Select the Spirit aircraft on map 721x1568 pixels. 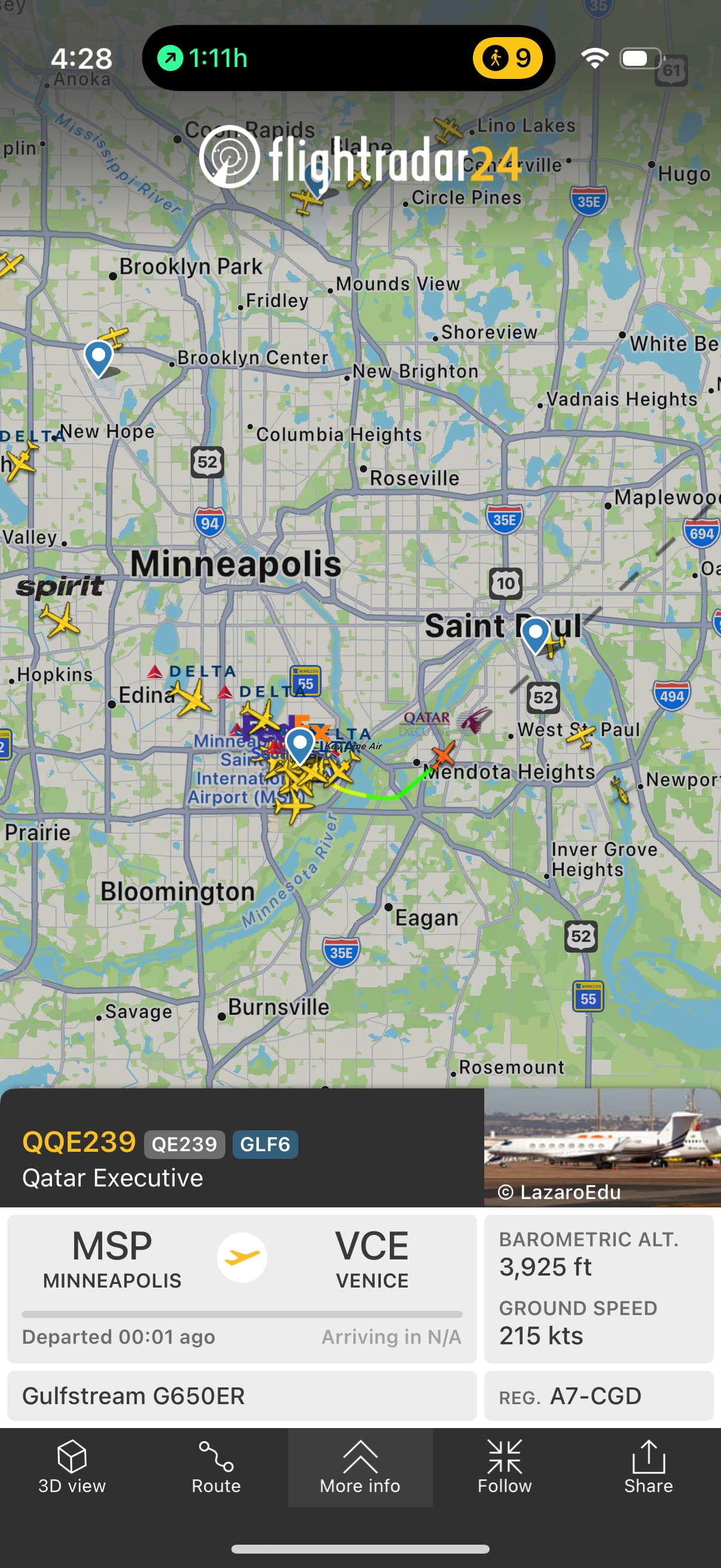[60, 621]
